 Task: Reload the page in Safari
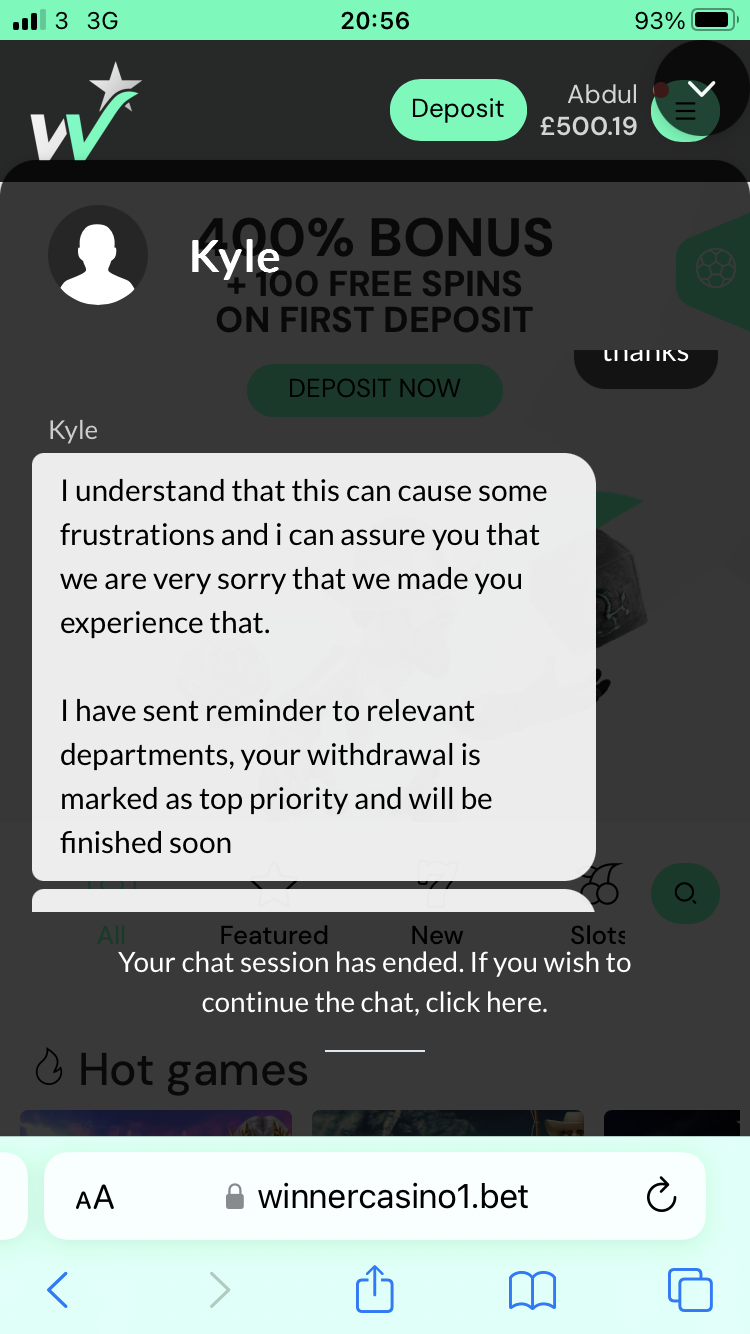point(661,1196)
